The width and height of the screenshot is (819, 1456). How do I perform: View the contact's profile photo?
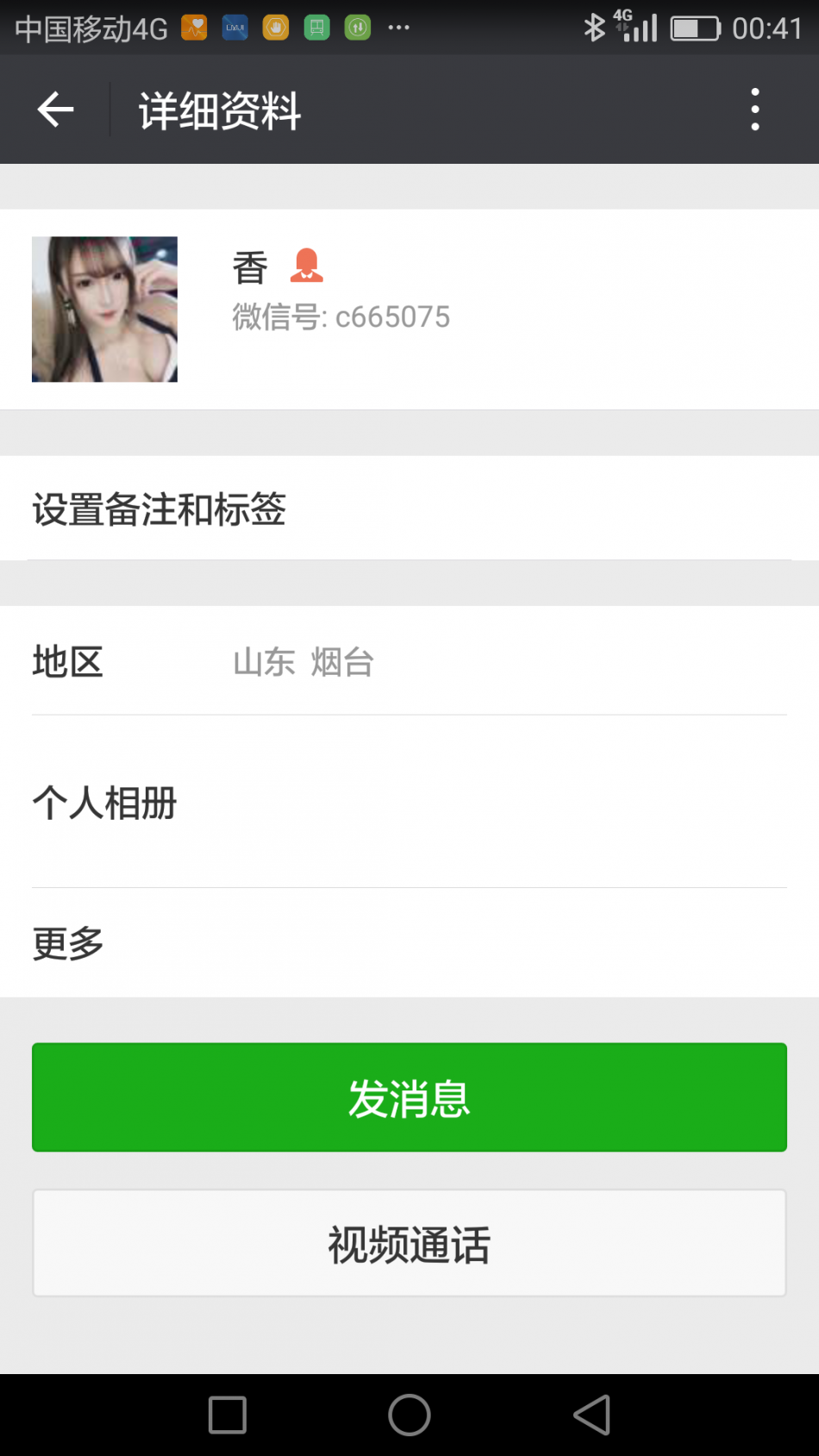click(104, 309)
